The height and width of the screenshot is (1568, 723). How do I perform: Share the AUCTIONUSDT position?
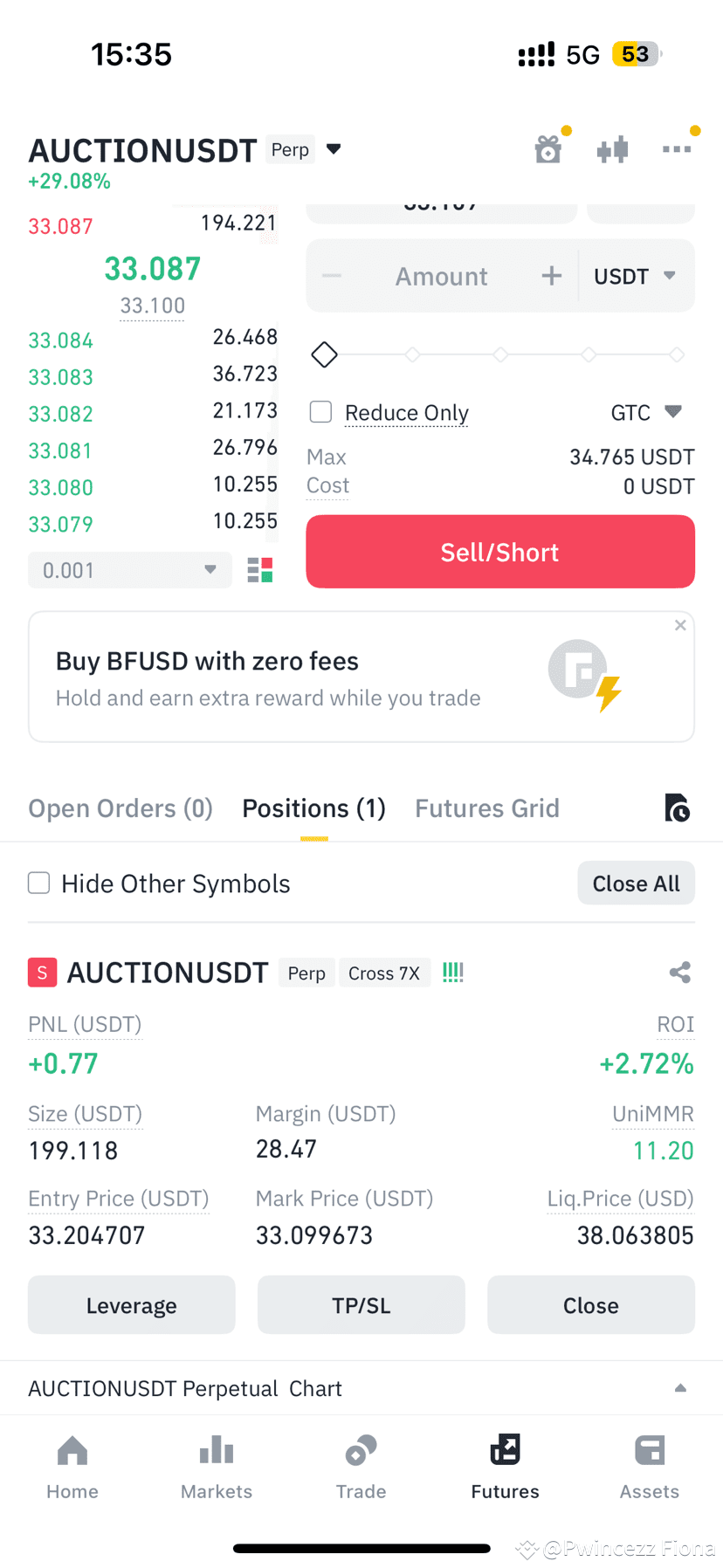tap(680, 973)
